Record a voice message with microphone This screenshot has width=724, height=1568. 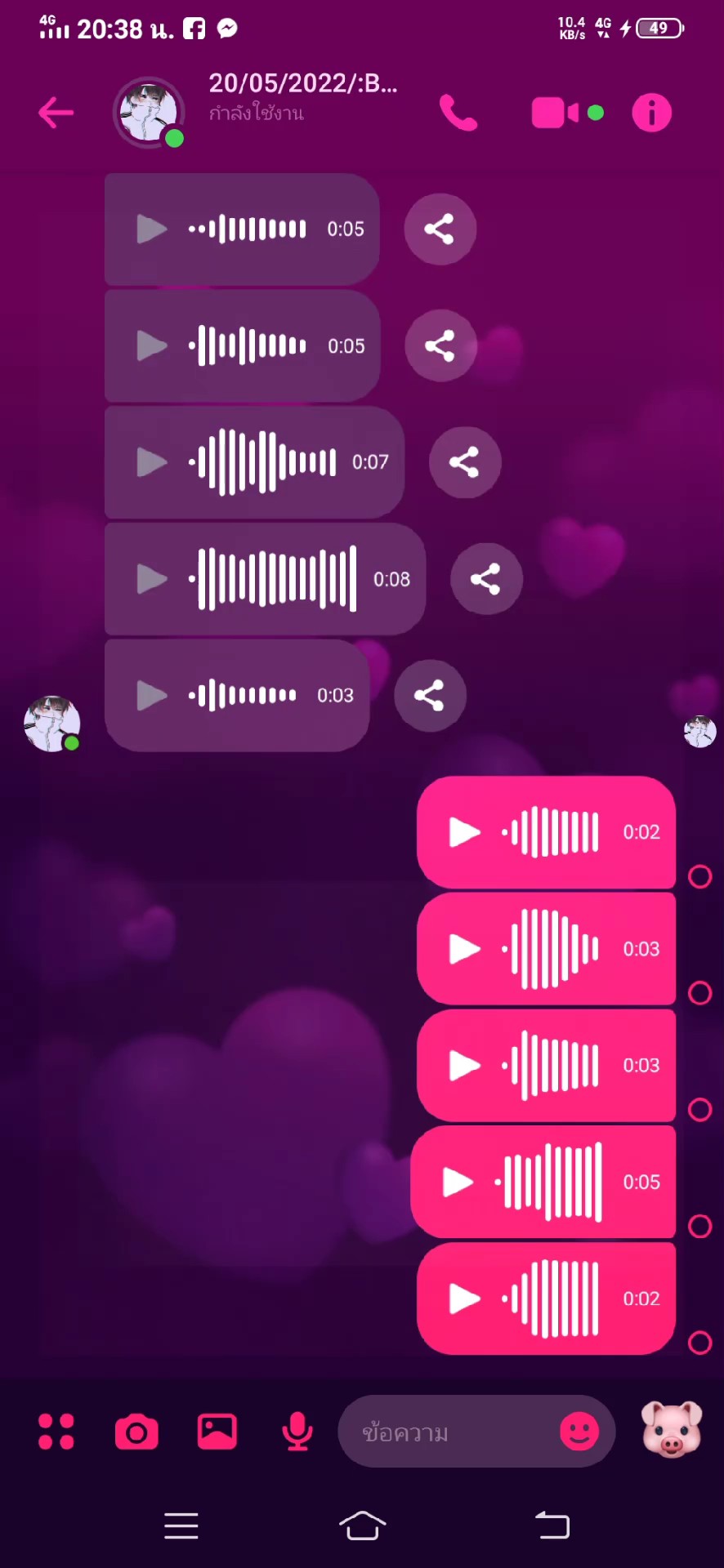[x=297, y=1432]
